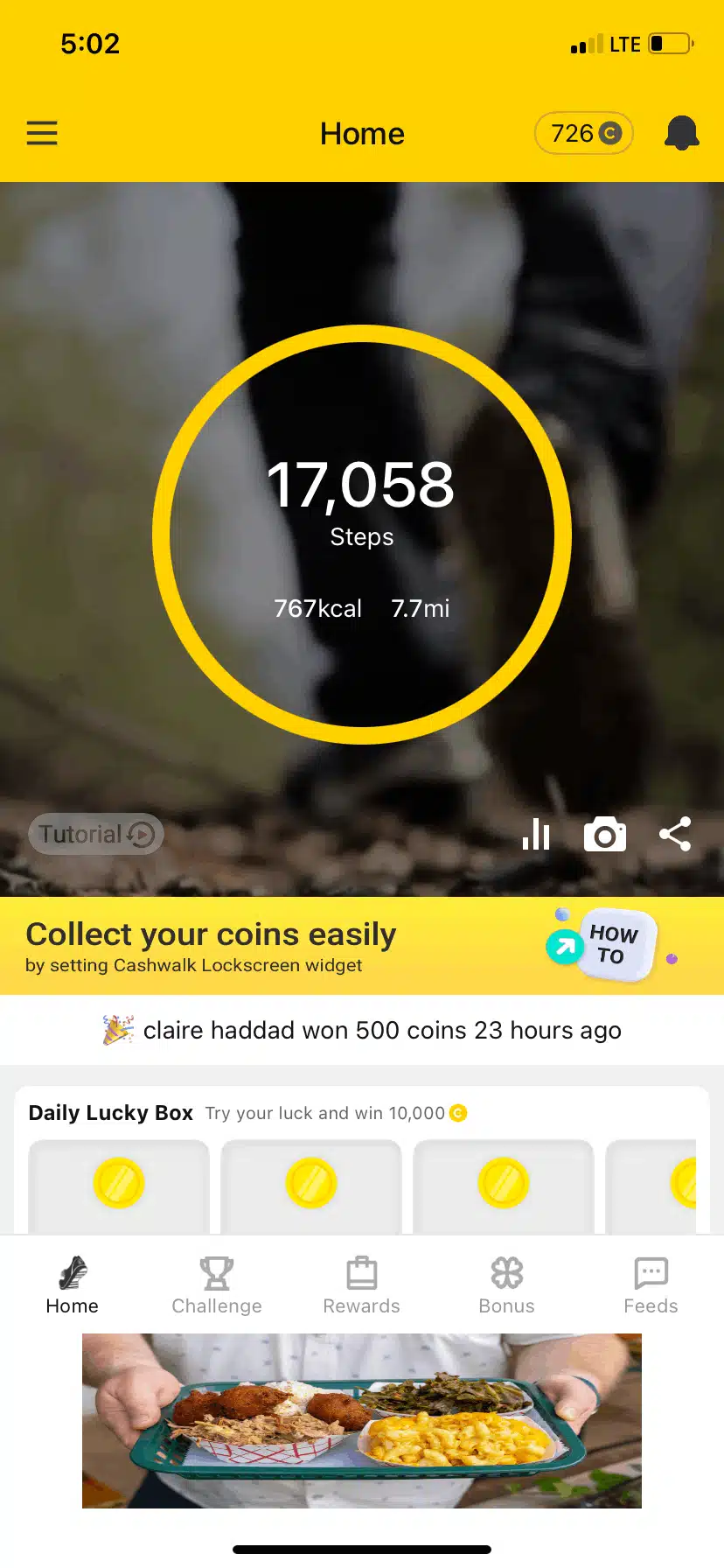Share your step count
724x1568 pixels.
pos(675,835)
